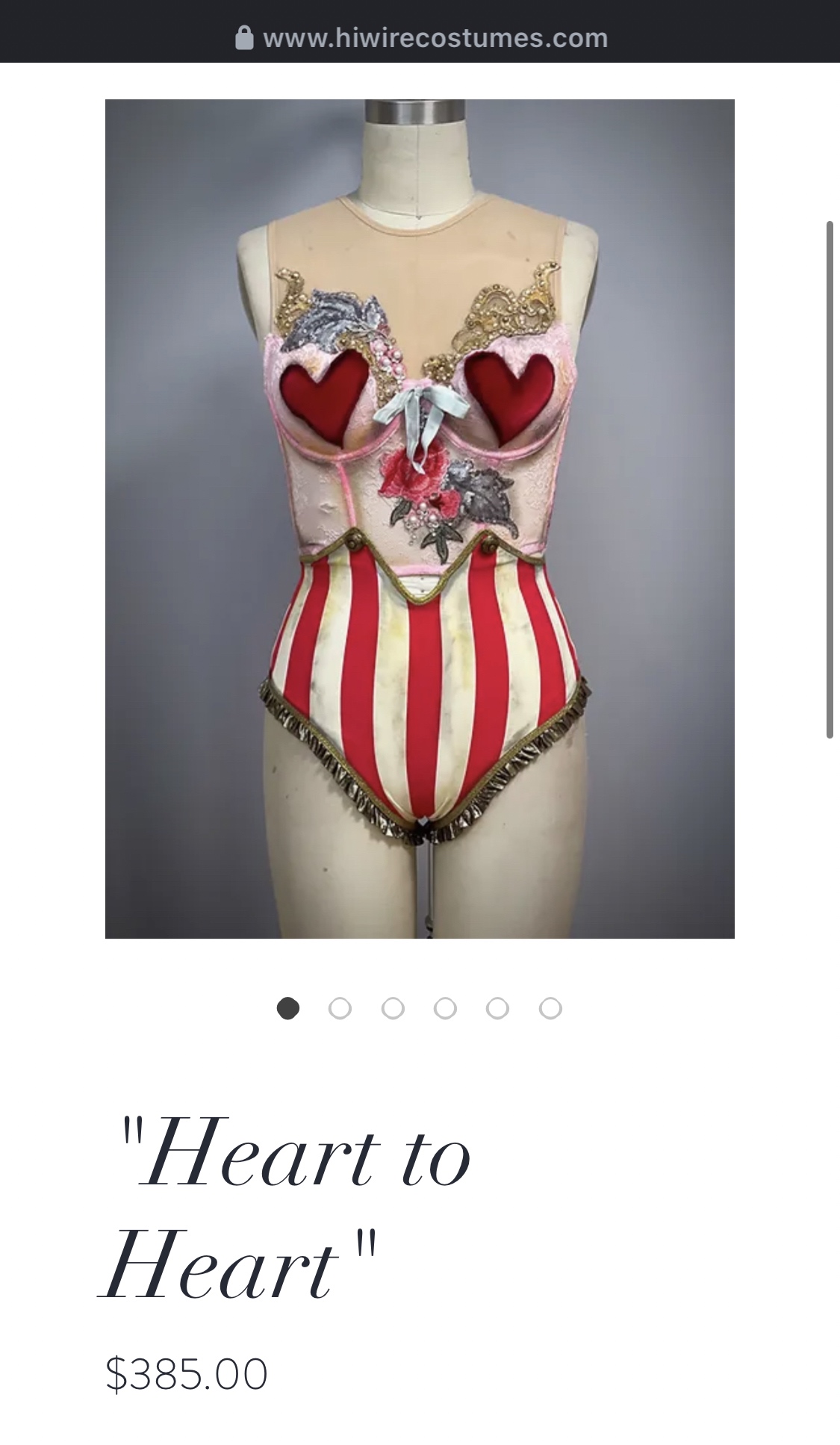Tap the hiwirecostumes.com address bar
840x1445 pixels.
pyautogui.click(x=420, y=37)
